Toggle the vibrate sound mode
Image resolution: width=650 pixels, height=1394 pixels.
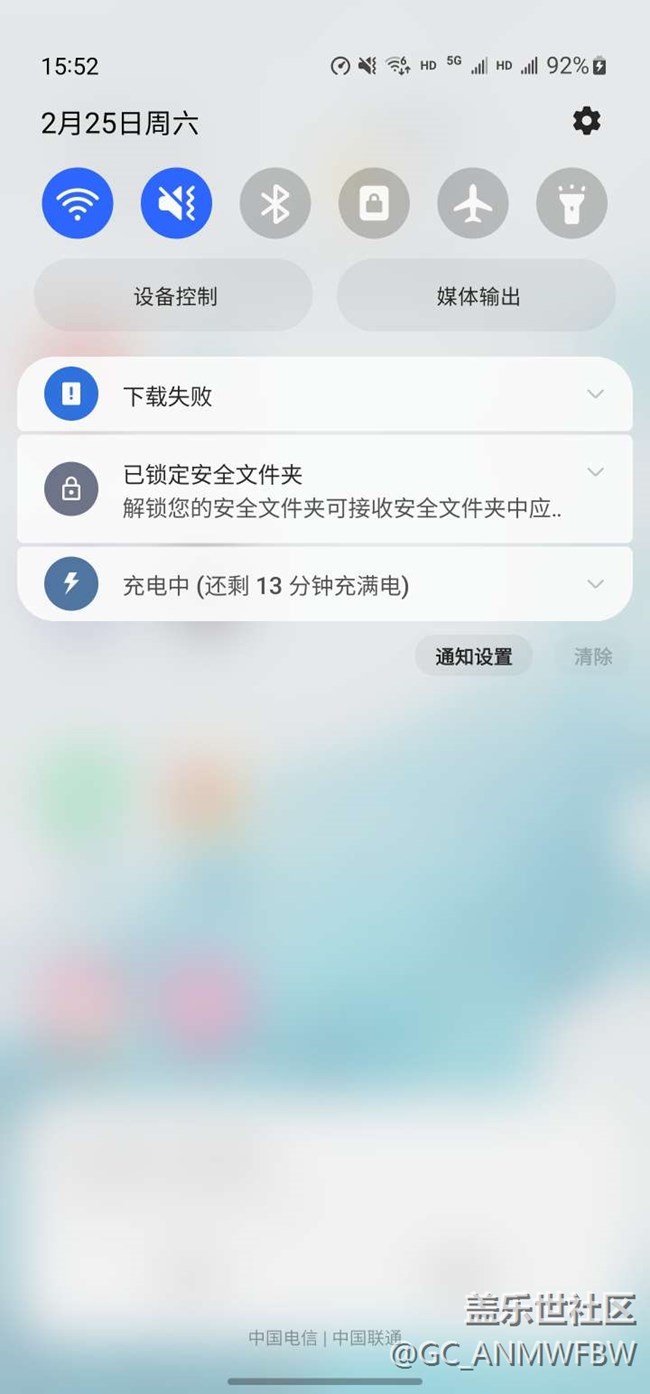[x=176, y=203]
